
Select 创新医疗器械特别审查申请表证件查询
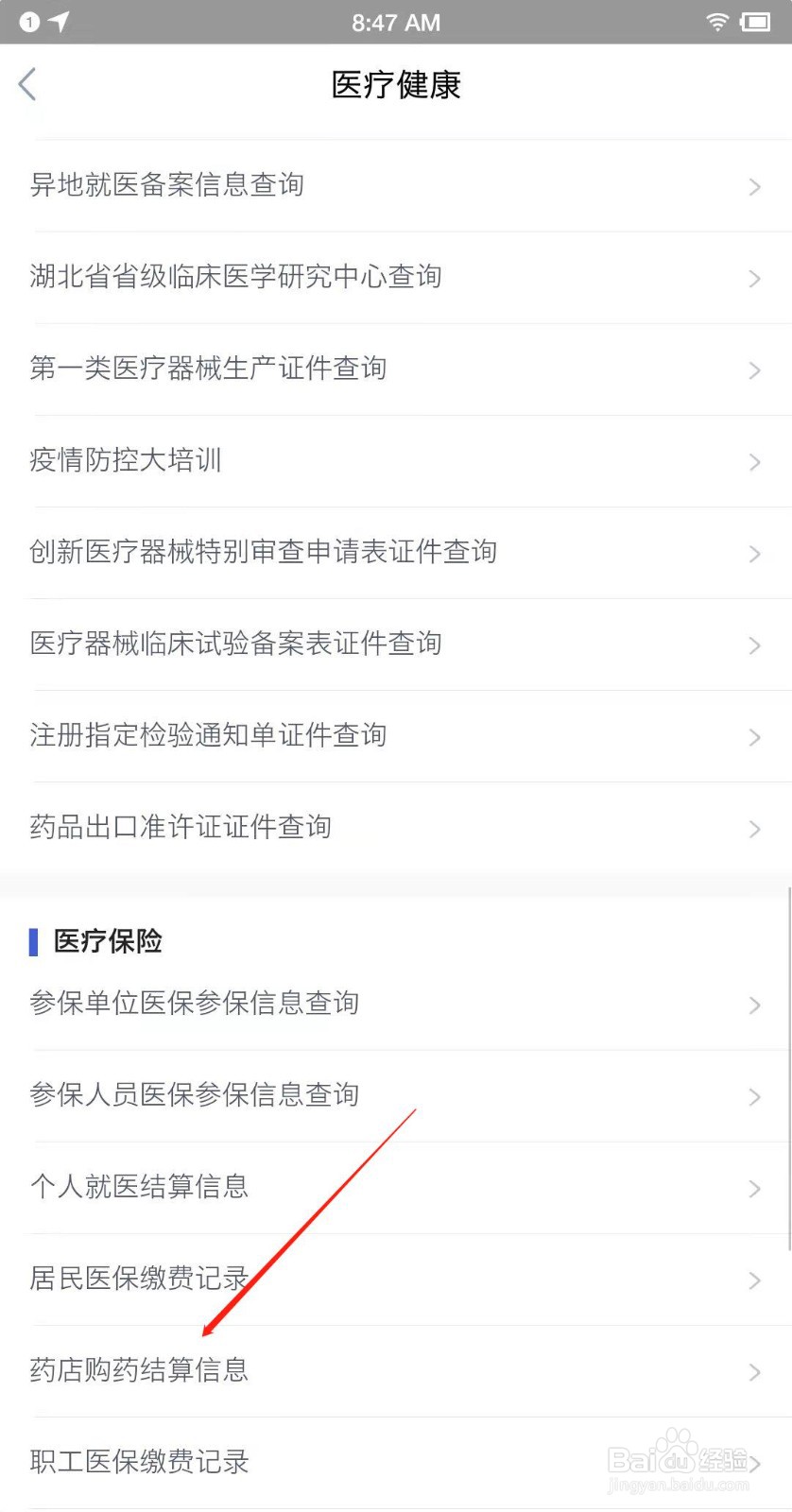click(264, 553)
